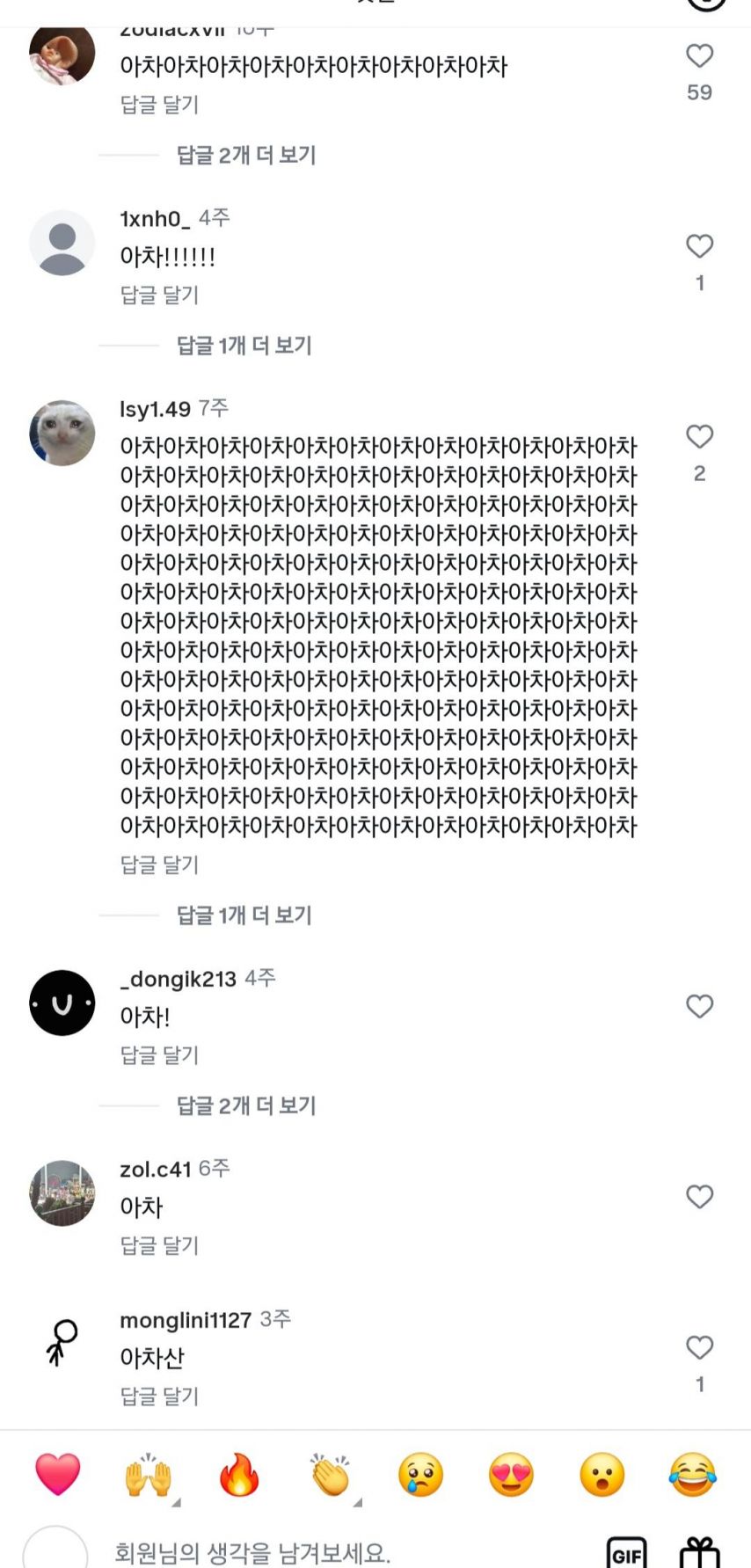
Task: Insert the fire emoji
Action: pos(239,1475)
